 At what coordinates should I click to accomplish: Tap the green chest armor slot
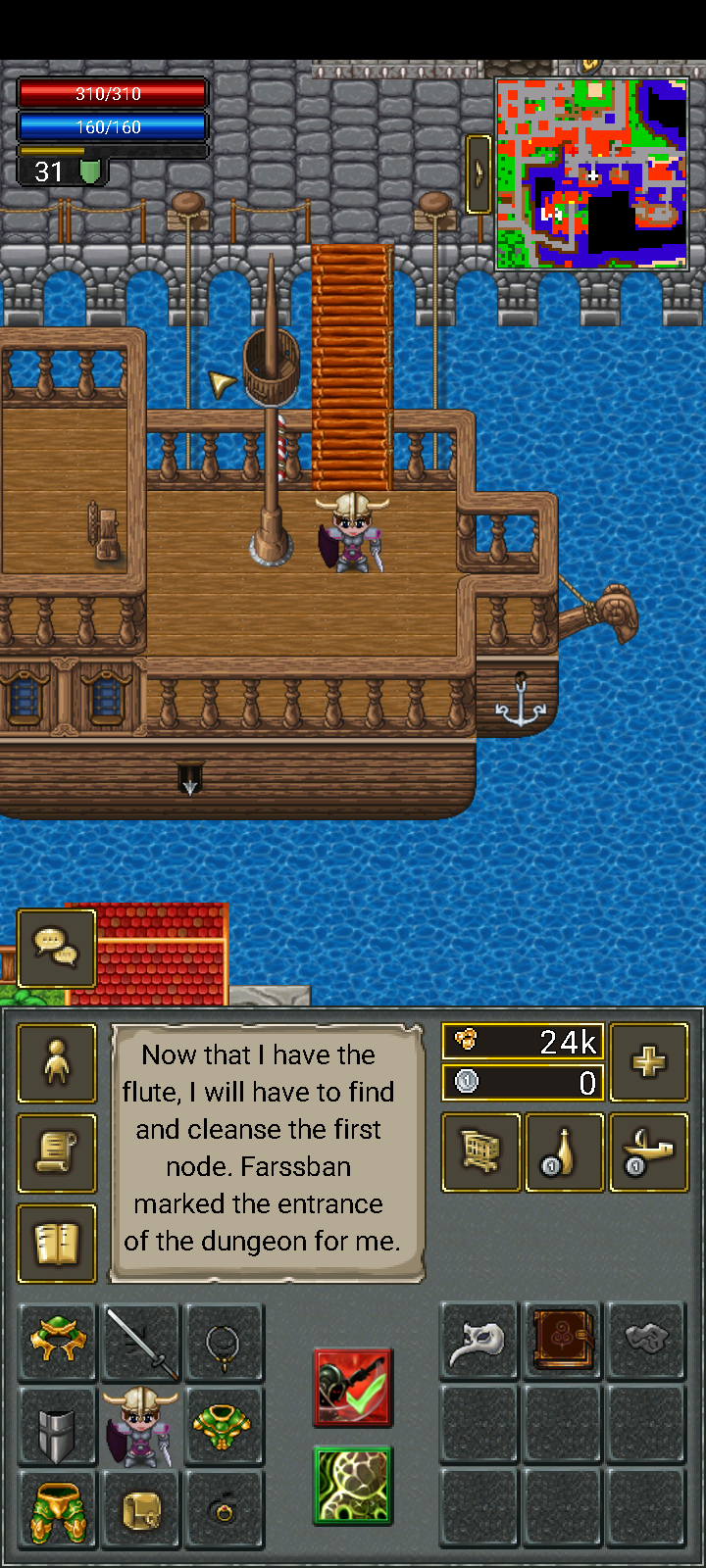225,1427
